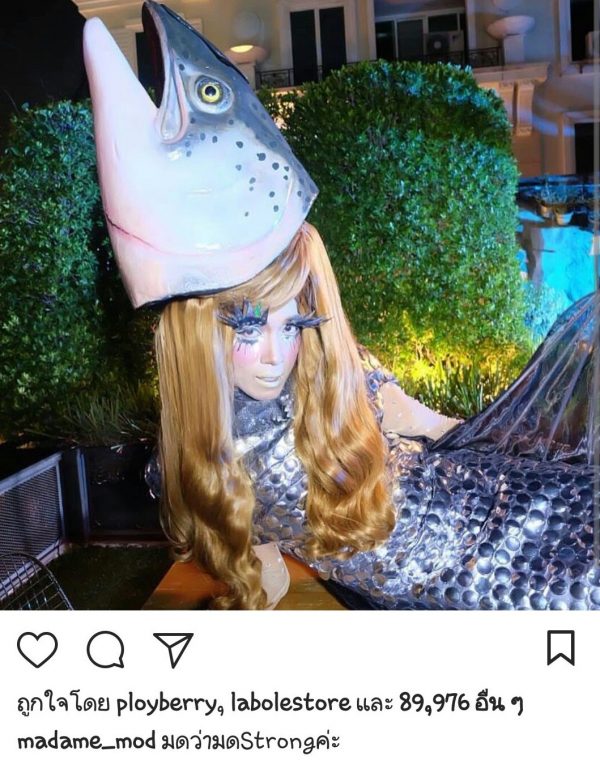
Task: Like the post with the heart icon
Action: pyautogui.click(x=37, y=650)
